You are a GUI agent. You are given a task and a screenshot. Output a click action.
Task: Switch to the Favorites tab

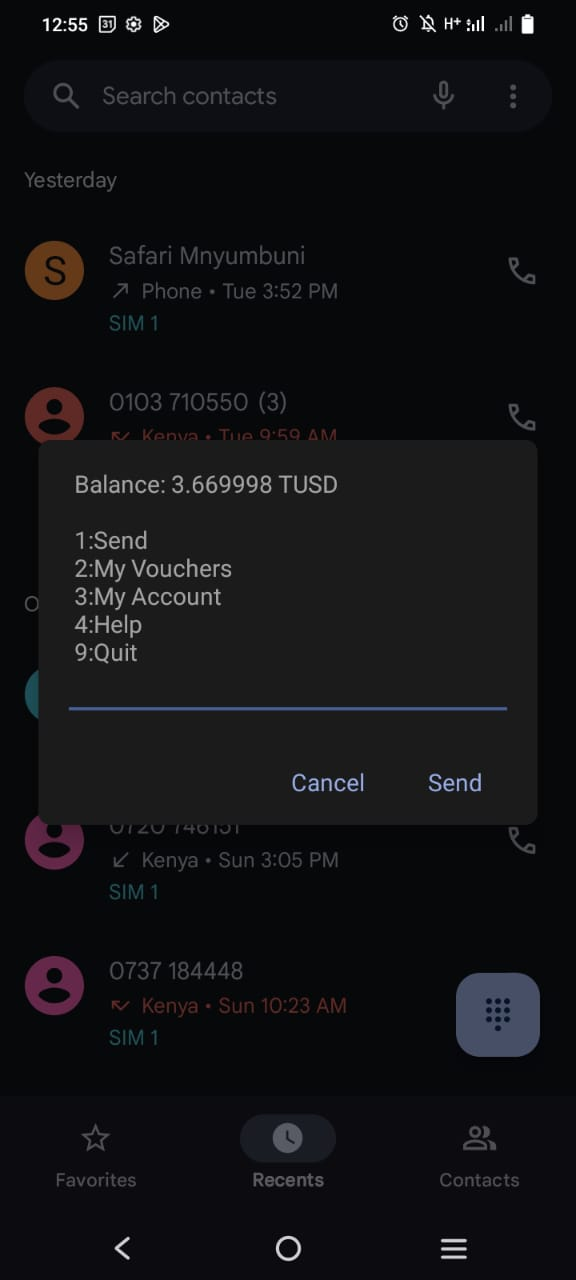point(96,1156)
